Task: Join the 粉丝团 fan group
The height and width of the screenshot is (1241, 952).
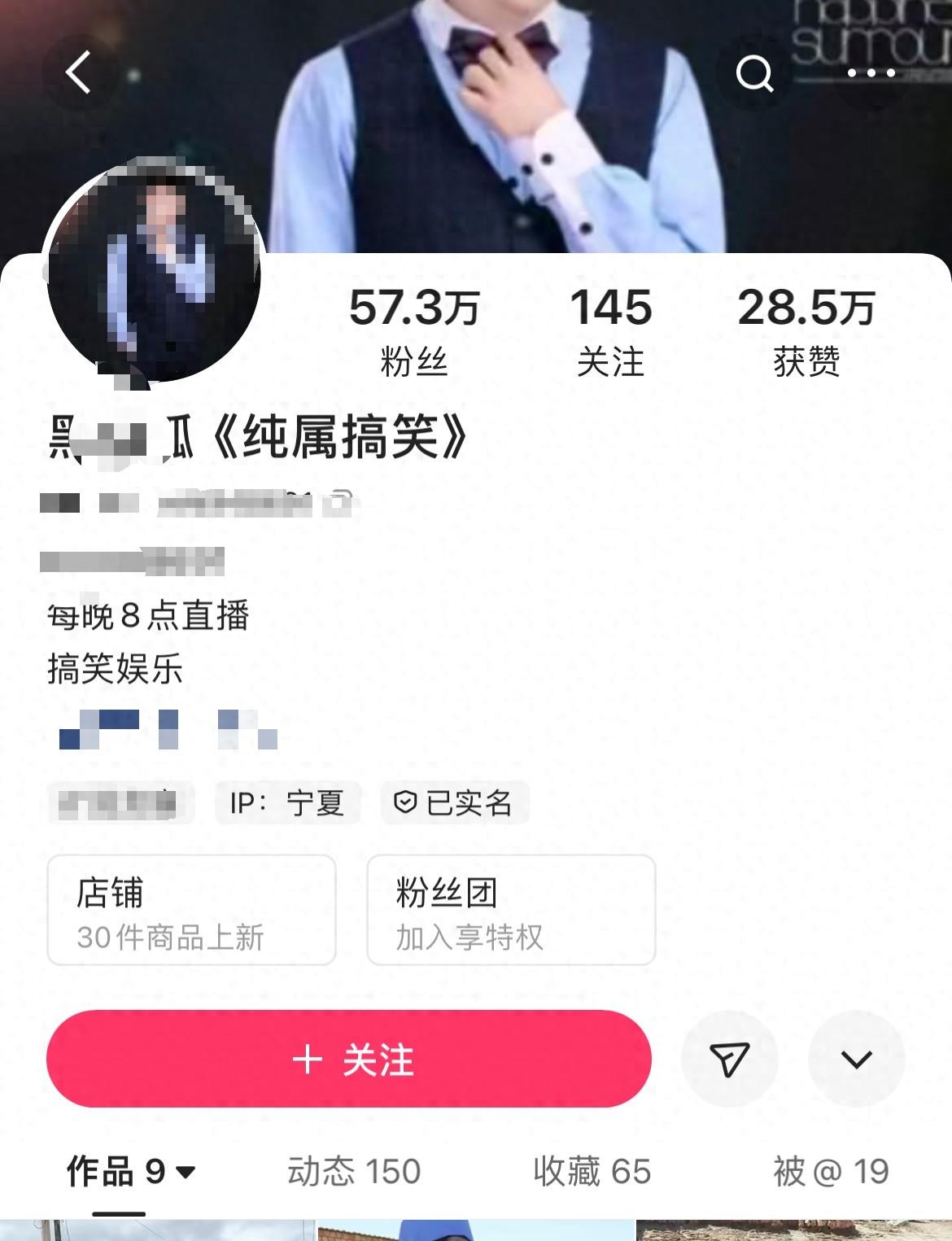Action: pyautogui.click(x=511, y=910)
